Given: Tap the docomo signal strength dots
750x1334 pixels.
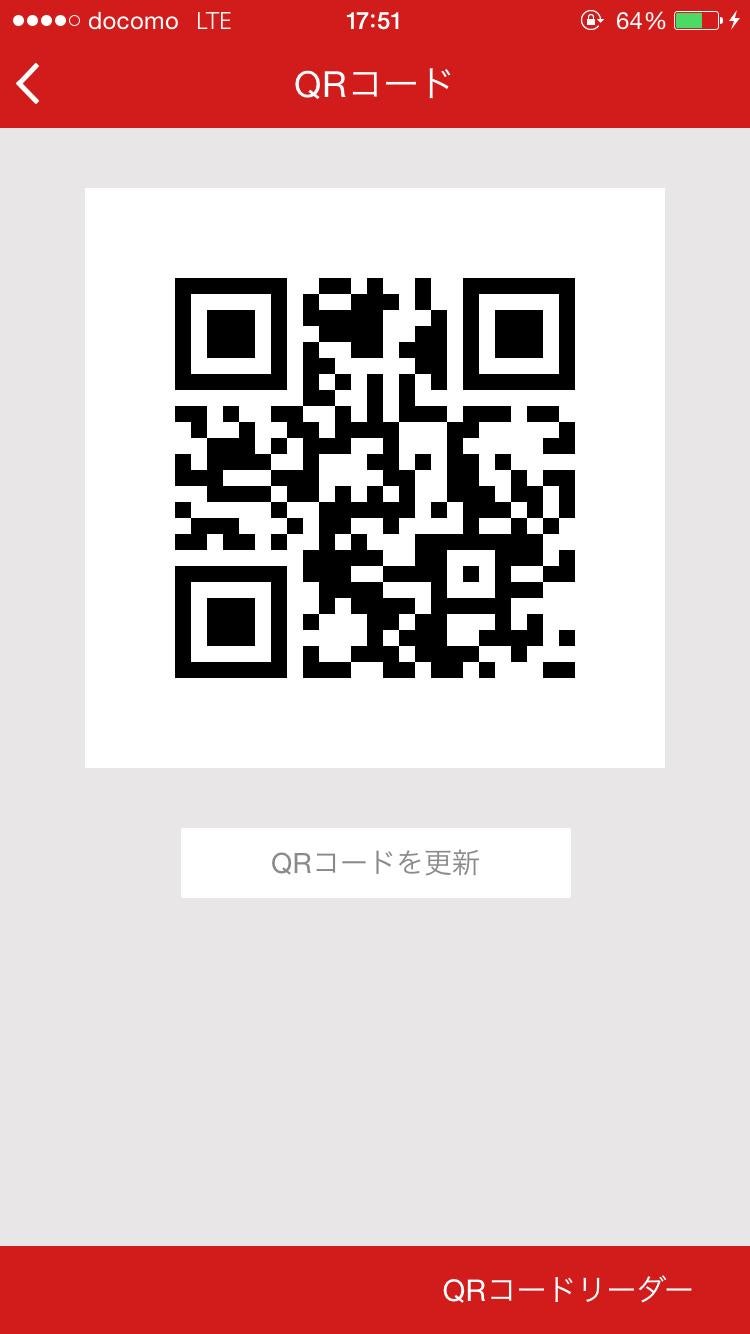Looking at the screenshot, I should pyautogui.click(x=44, y=18).
